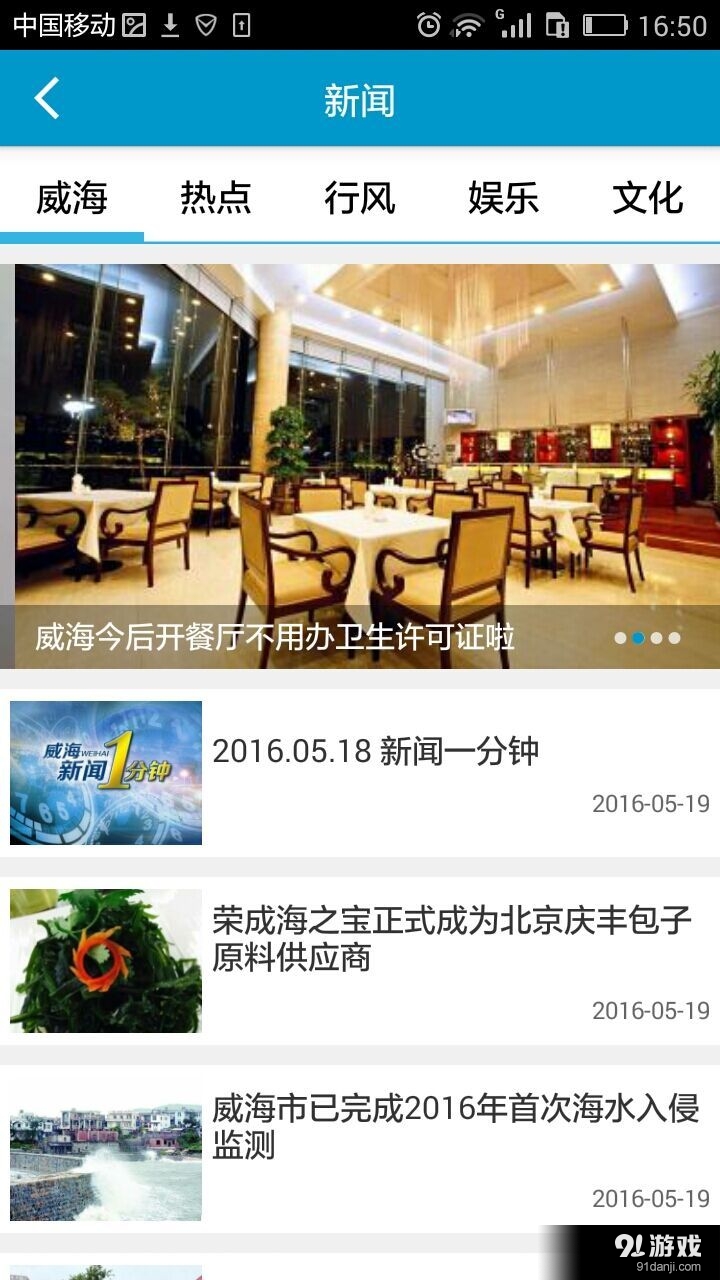Tap the featured carousel banner image
The height and width of the screenshot is (1280, 720).
point(360,430)
